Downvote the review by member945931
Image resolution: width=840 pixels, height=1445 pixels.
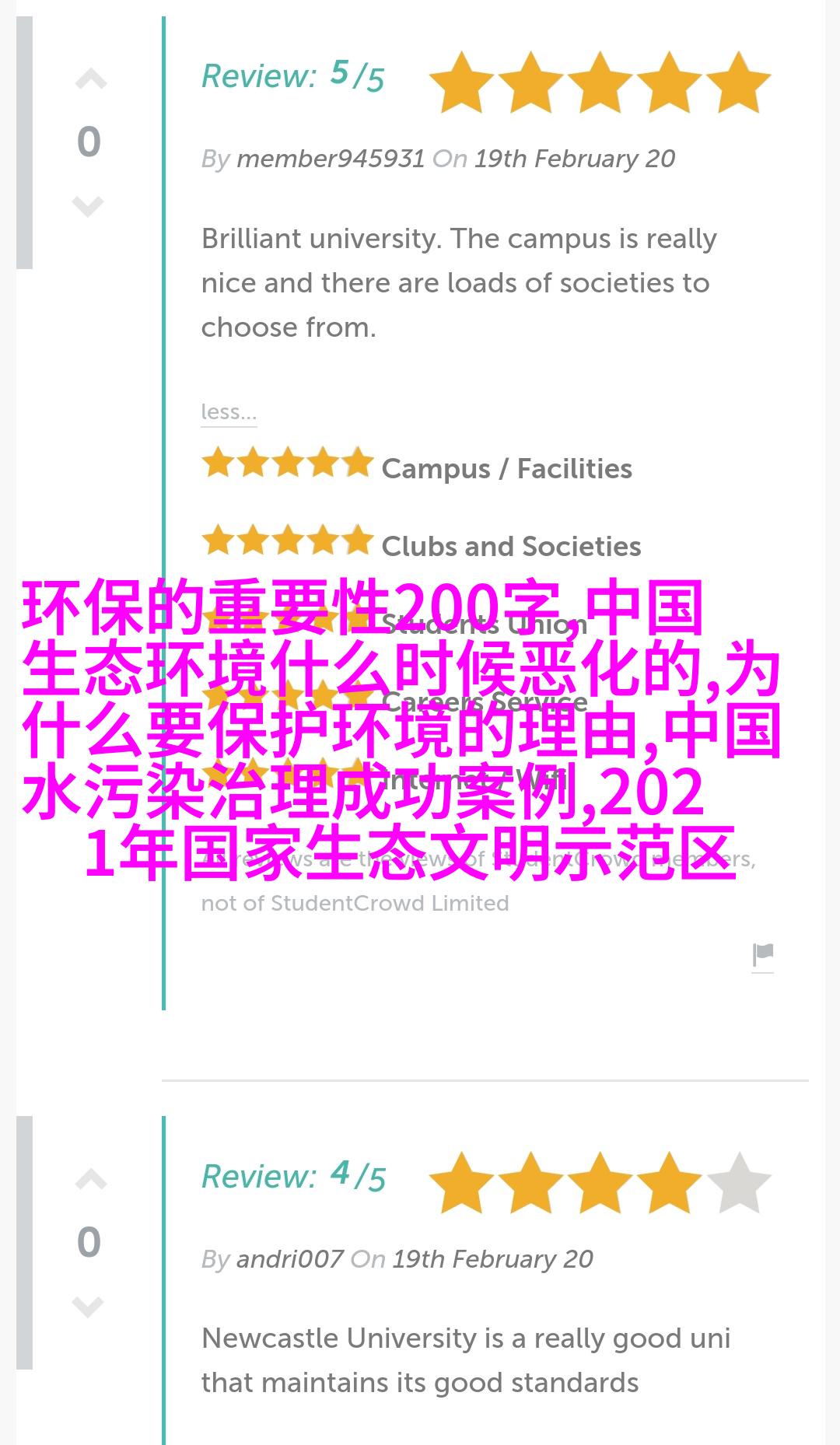(88, 206)
